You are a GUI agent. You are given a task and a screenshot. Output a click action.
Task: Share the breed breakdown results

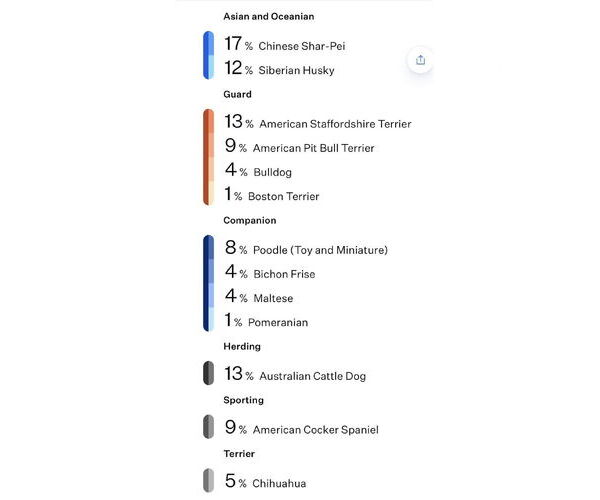tap(420, 60)
